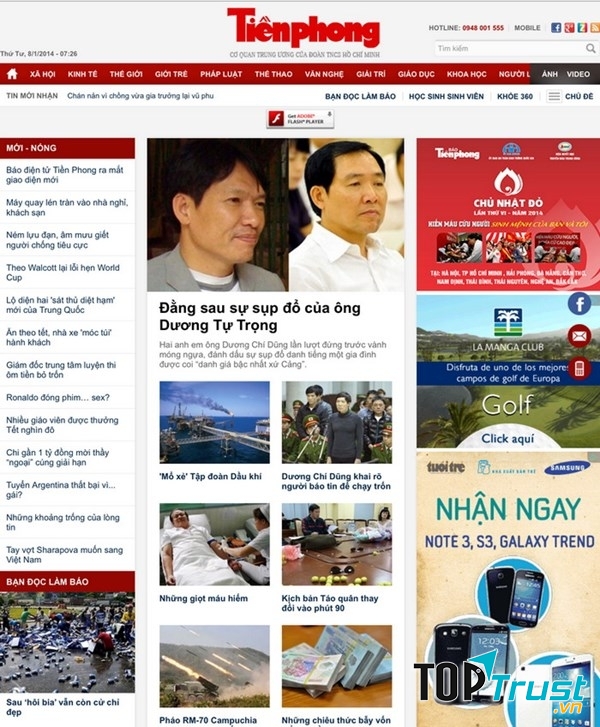The height and width of the screenshot is (727, 600).
Task: Open Kịch bản Táo quân thay đổi article
Action: pos(328,603)
